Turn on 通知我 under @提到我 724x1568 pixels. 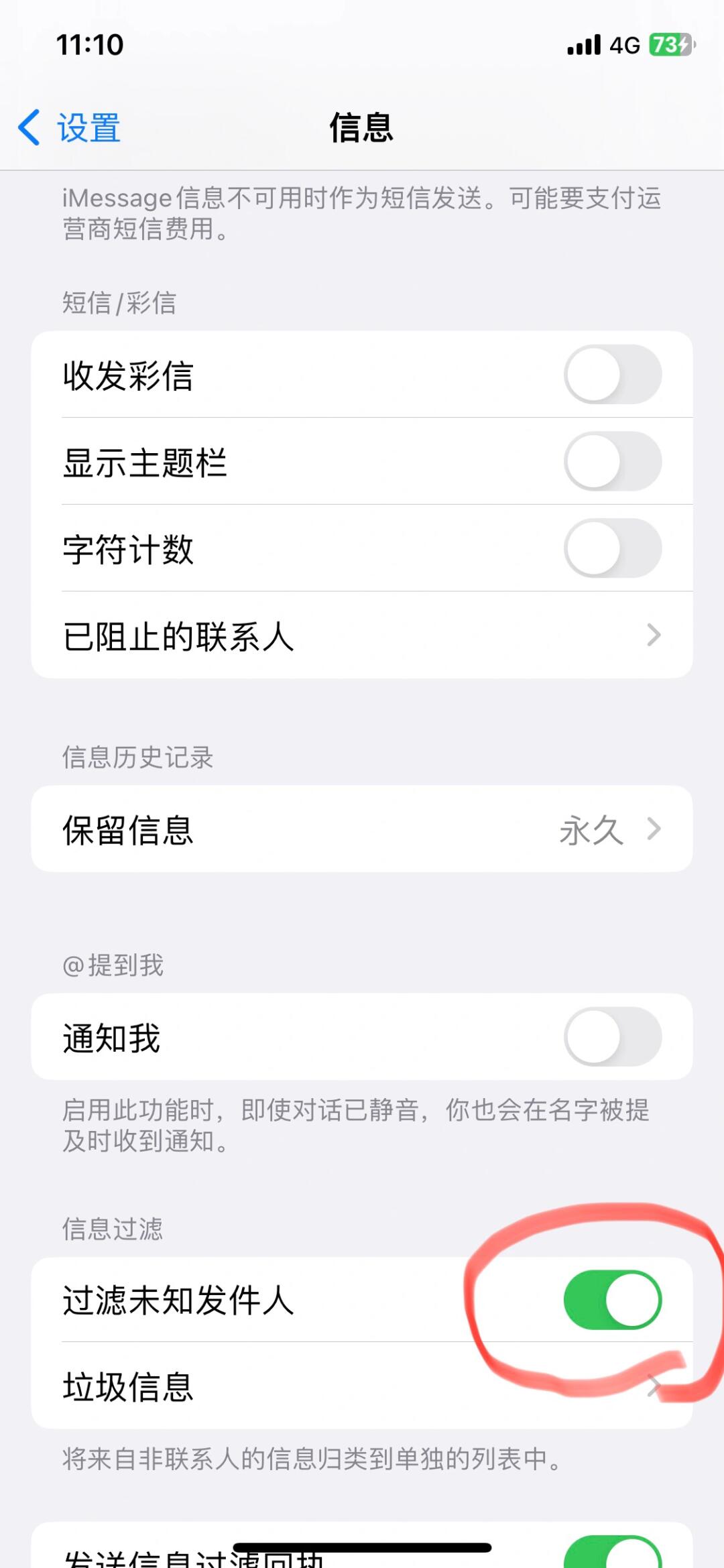[x=611, y=1036]
